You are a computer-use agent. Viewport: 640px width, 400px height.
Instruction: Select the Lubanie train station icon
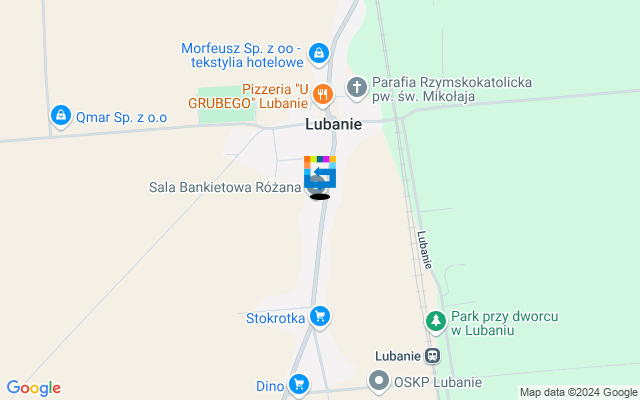click(433, 355)
